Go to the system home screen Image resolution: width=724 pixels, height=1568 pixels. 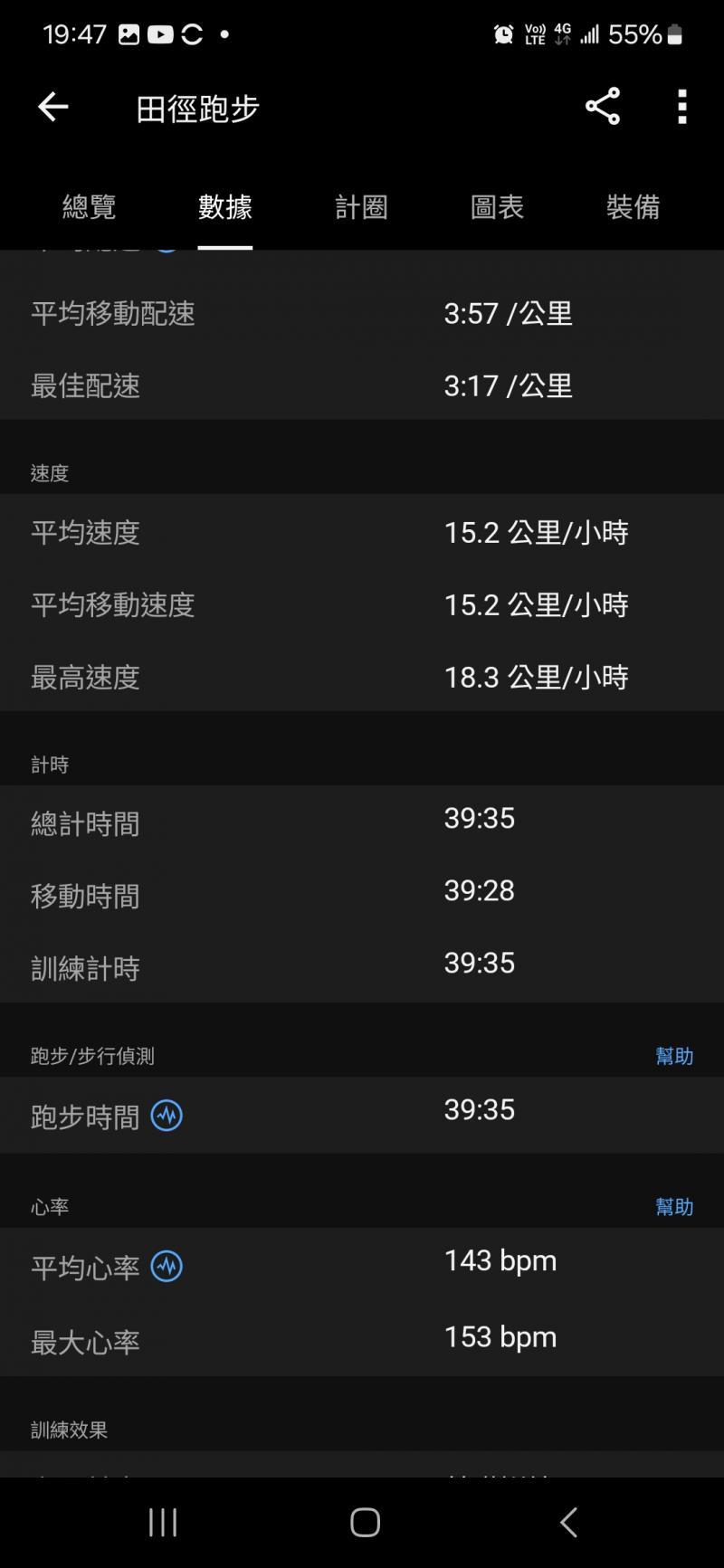(x=365, y=1523)
